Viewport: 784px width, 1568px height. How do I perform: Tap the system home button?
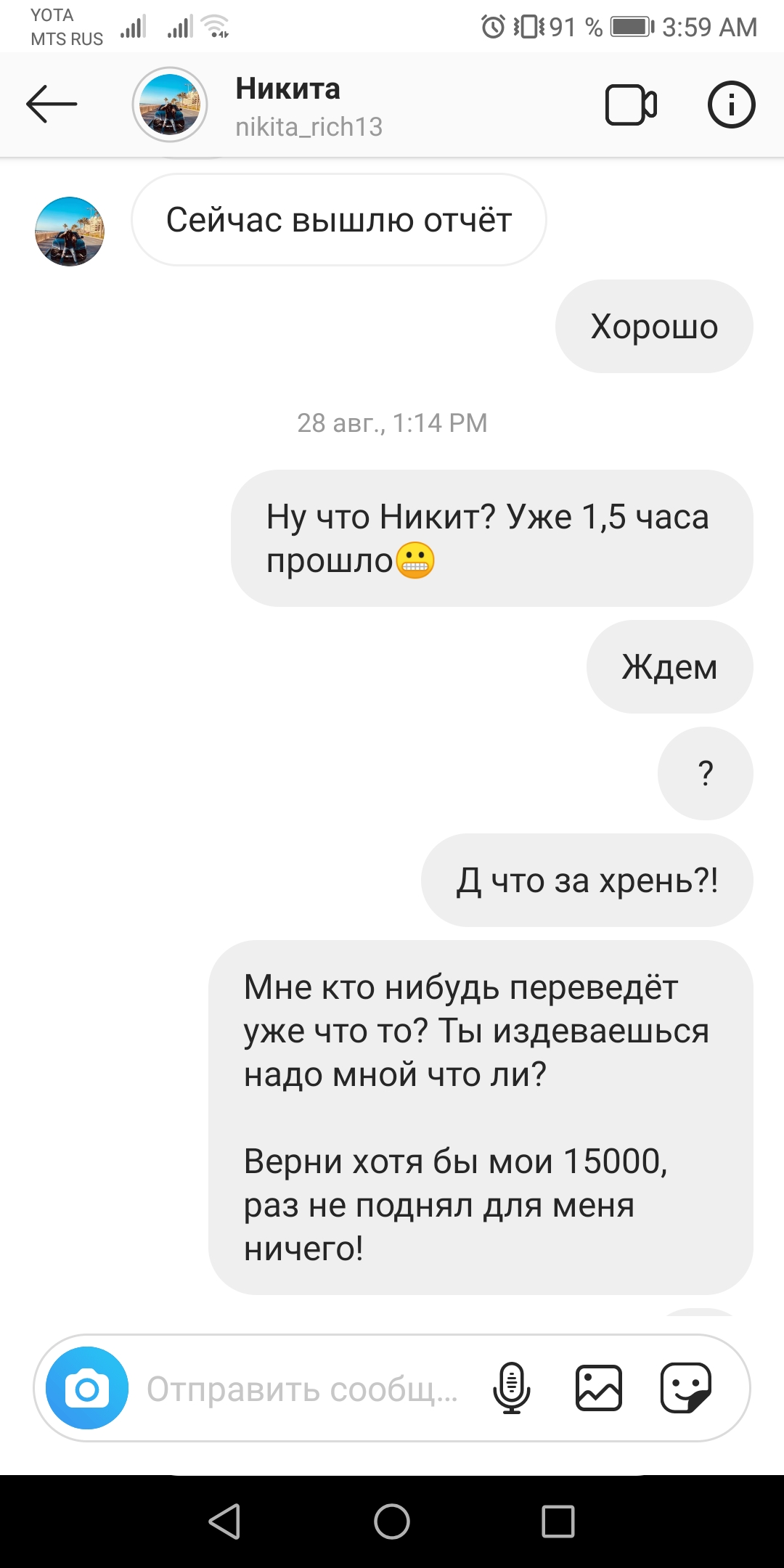coord(392,1522)
